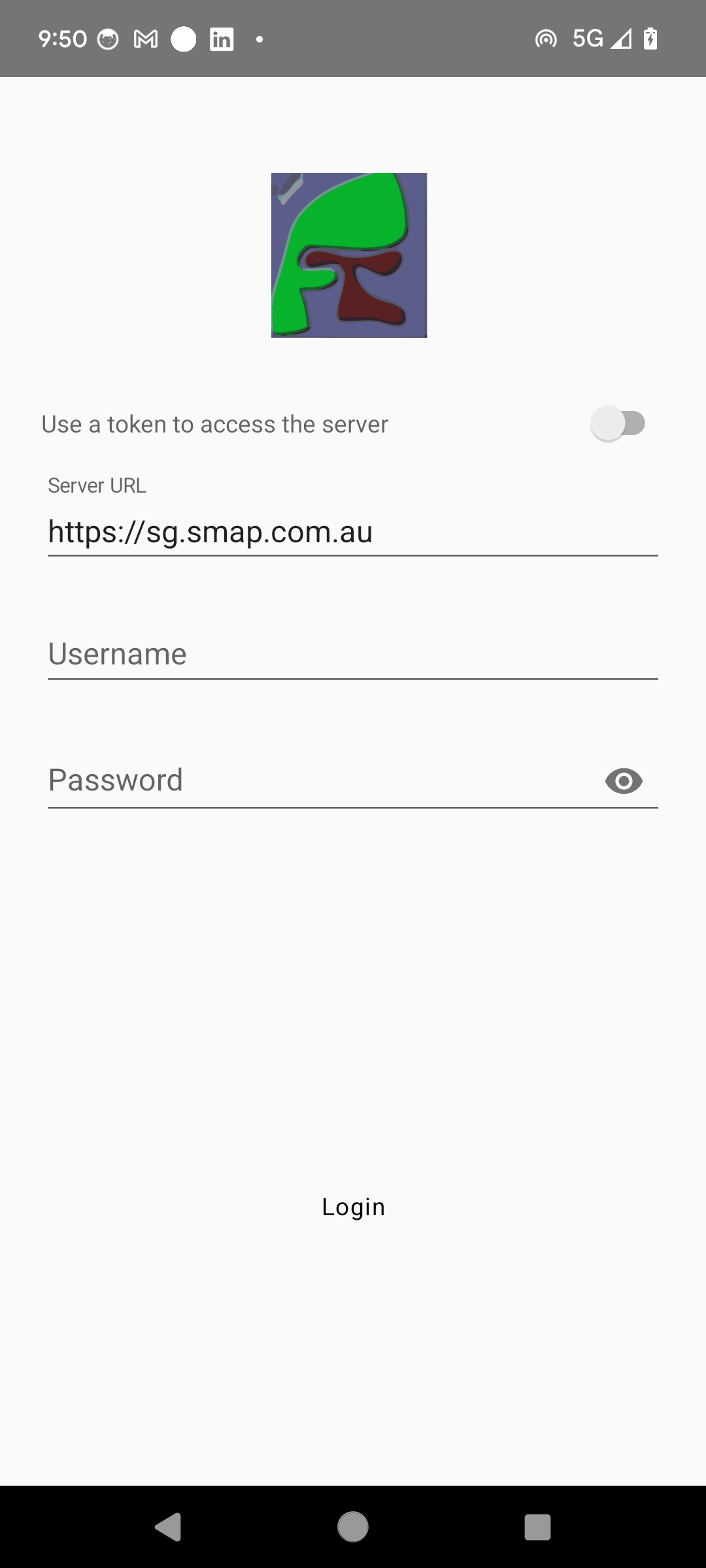Select the Password field
This screenshot has height=1568, width=706.
pos(320,780)
